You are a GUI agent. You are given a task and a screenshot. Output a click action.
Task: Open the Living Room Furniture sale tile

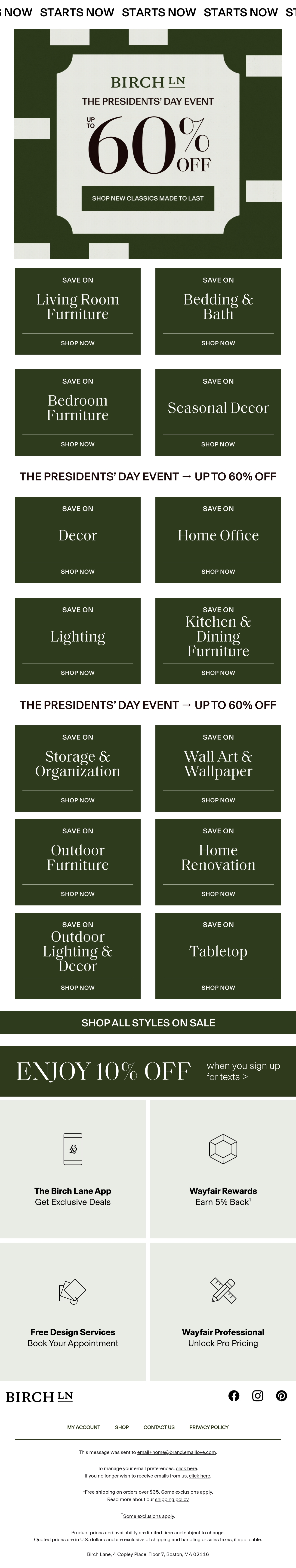pos(77,311)
